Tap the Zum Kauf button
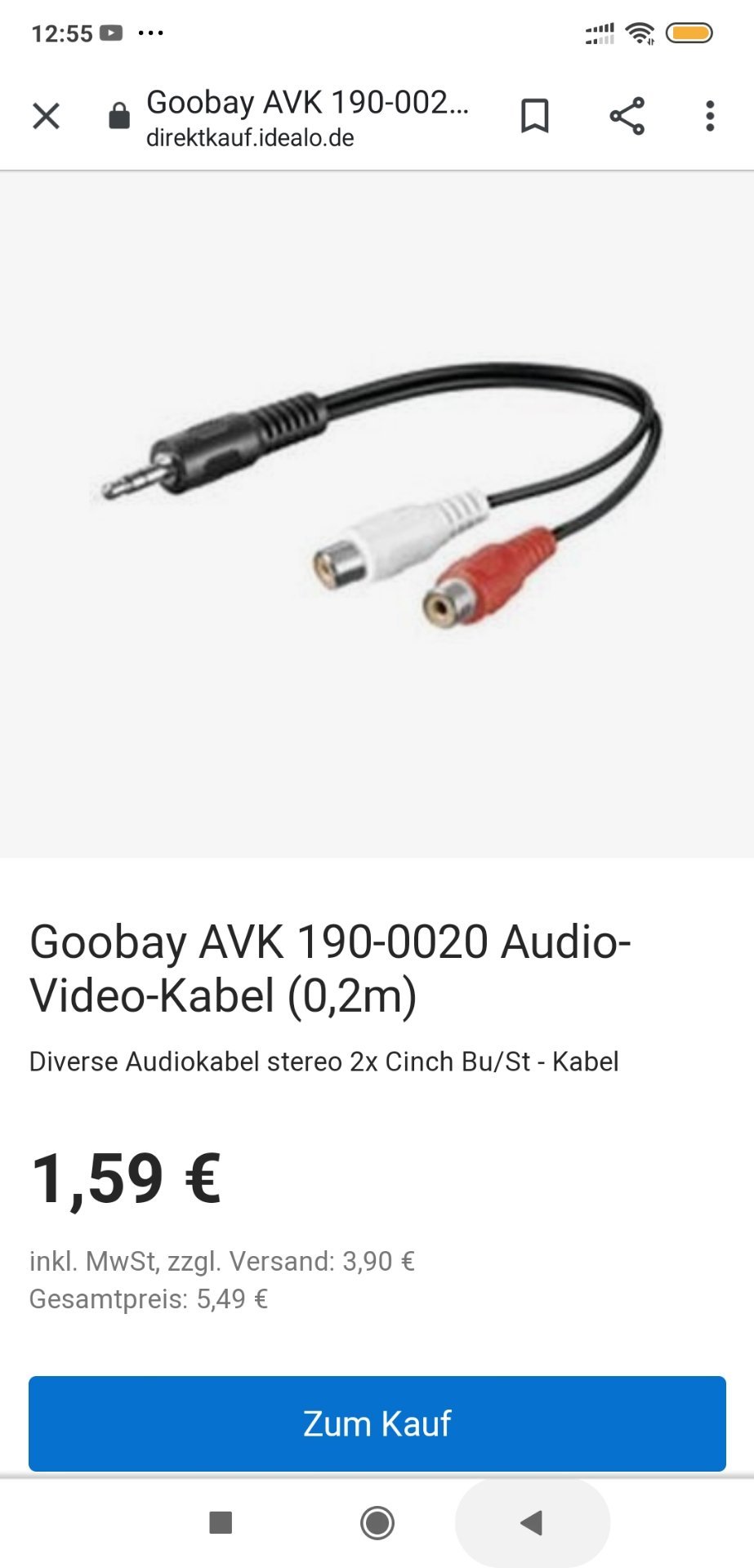The image size is (754, 1568). pos(377,1423)
